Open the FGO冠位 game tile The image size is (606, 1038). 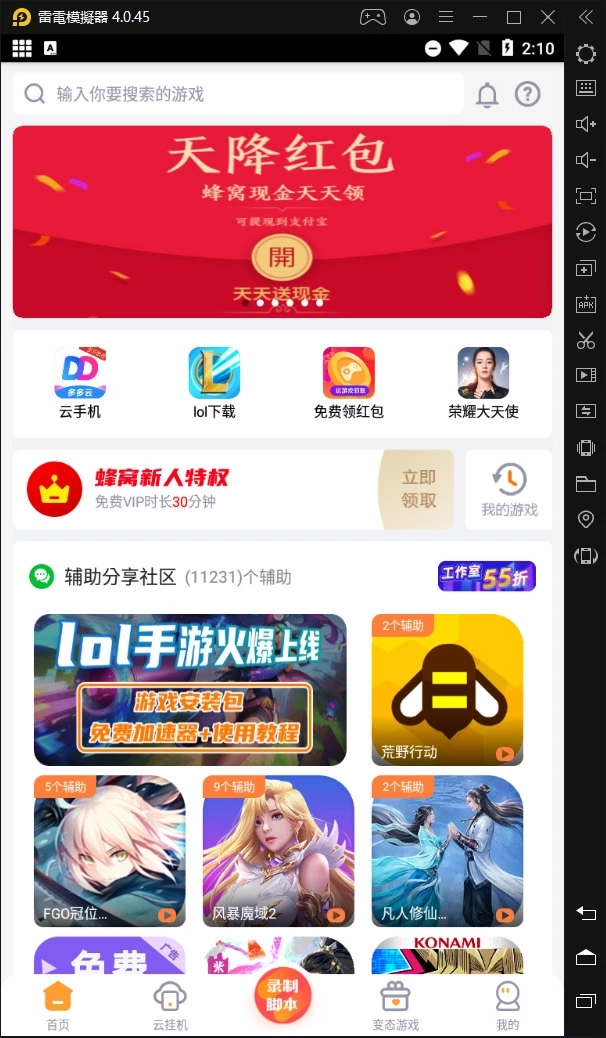110,850
